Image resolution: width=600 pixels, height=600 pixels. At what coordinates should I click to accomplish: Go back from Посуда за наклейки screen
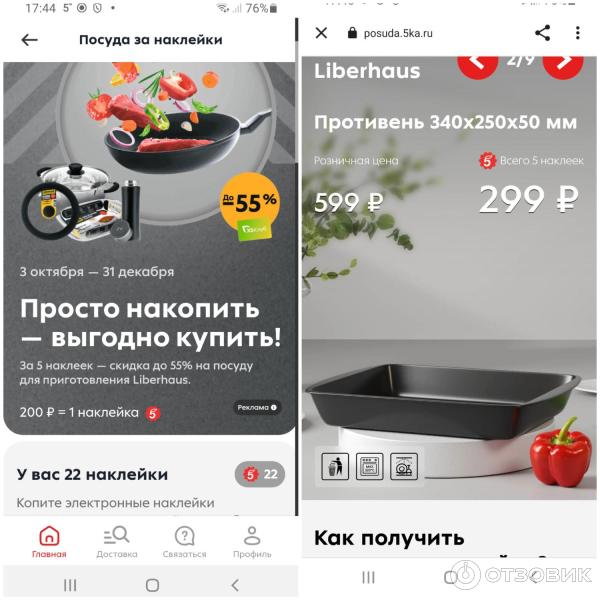[29, 40]
